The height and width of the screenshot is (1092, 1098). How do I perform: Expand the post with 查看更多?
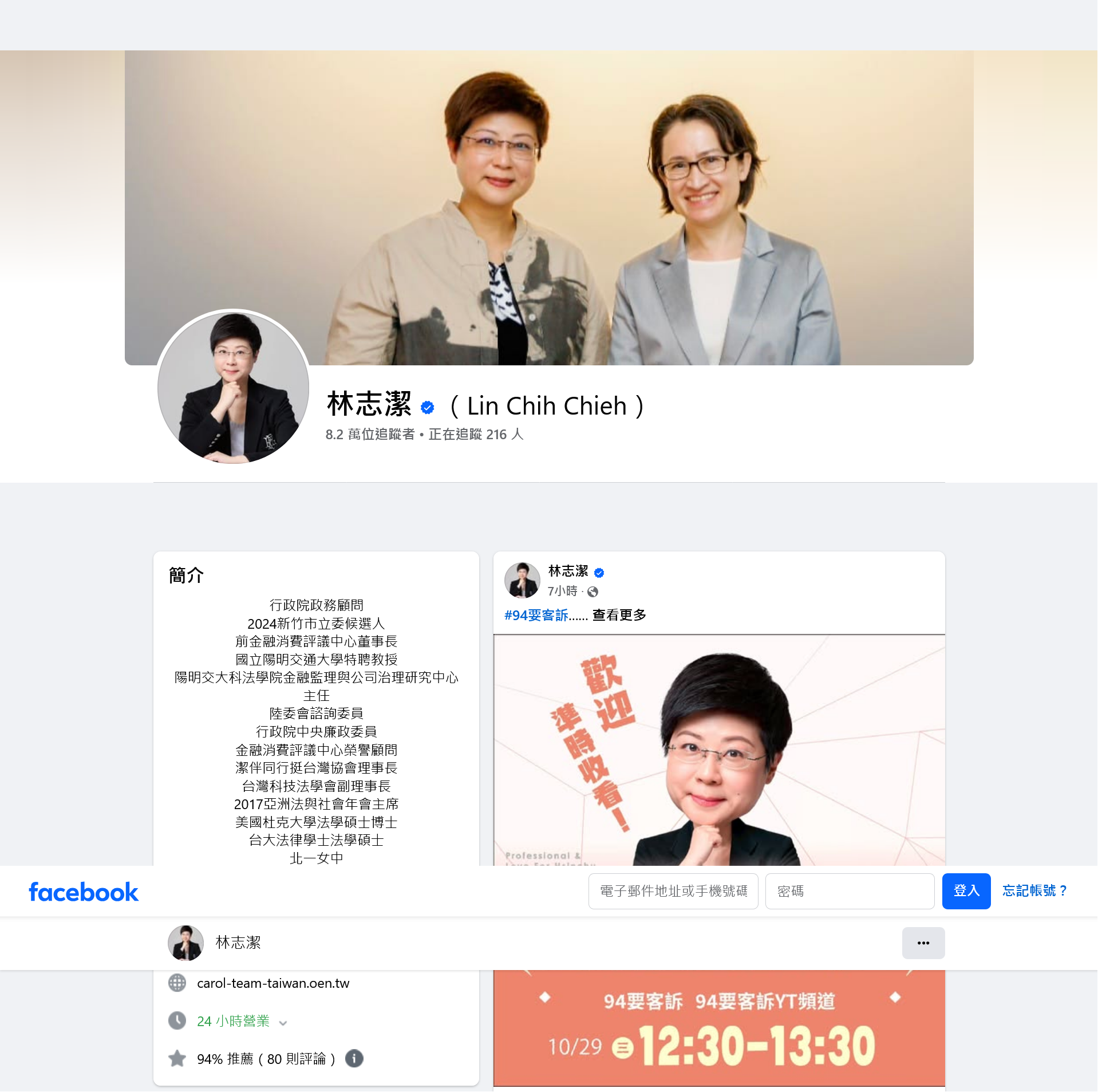tap(619, 615)
